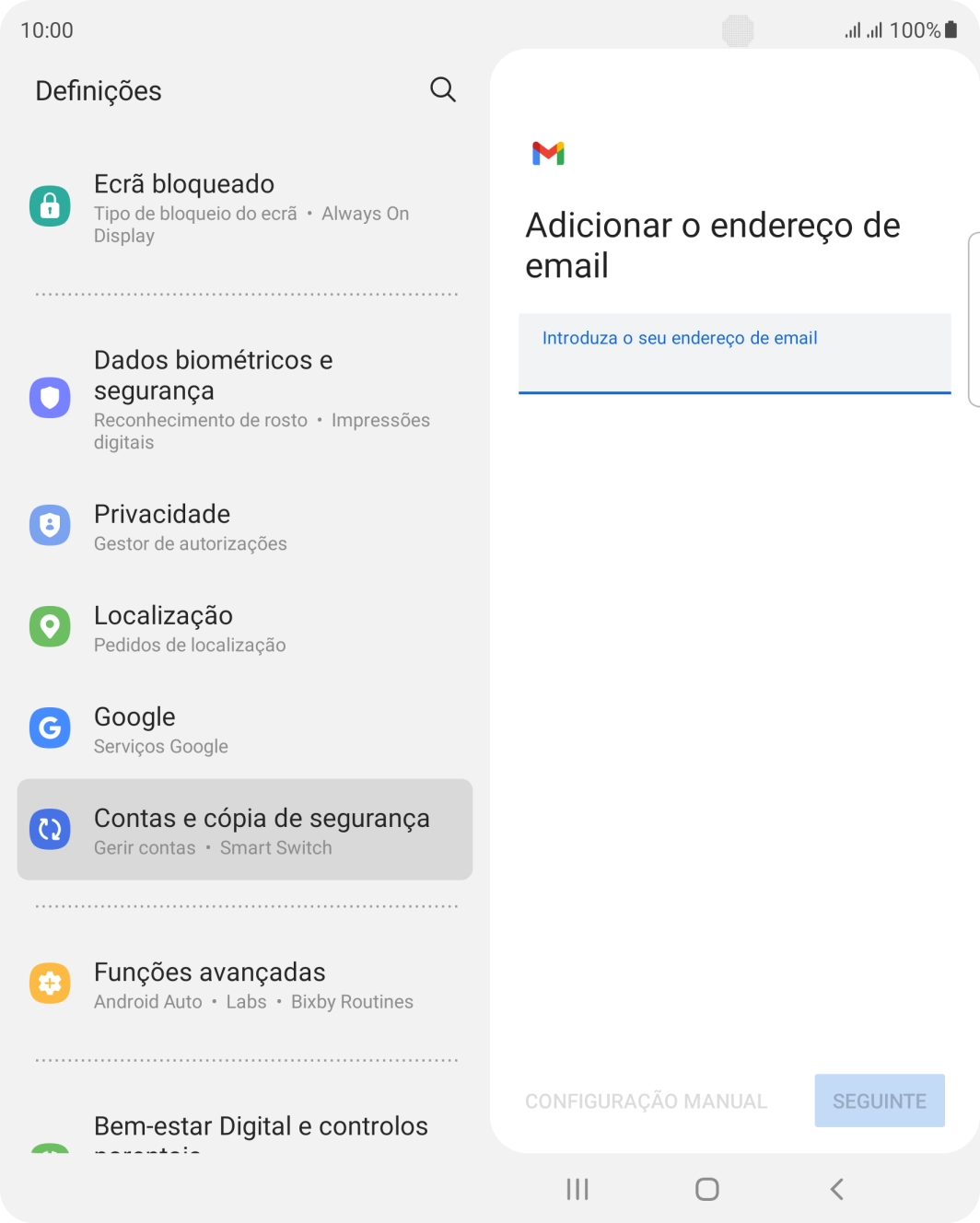
Task: Open Dados biométricos e segurança
Action: pos(244,399)
